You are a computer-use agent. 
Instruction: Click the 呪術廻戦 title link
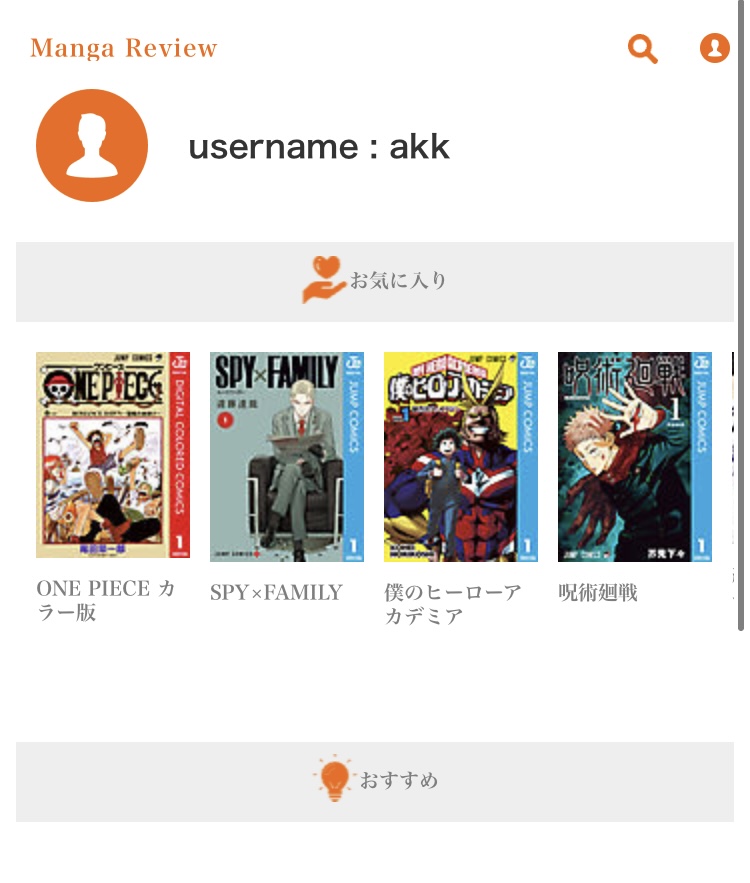597,592
